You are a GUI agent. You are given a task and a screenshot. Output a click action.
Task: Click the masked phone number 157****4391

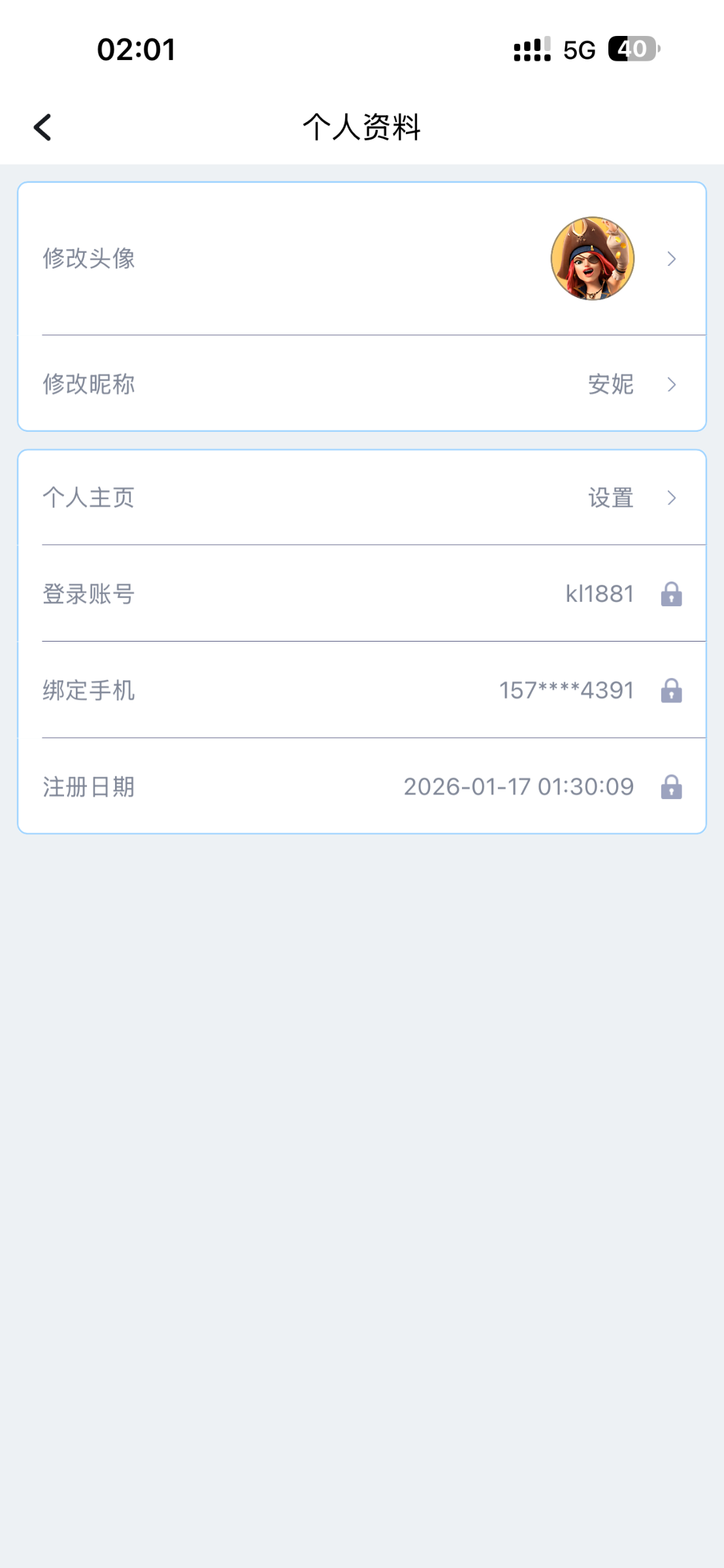point(566,690)
